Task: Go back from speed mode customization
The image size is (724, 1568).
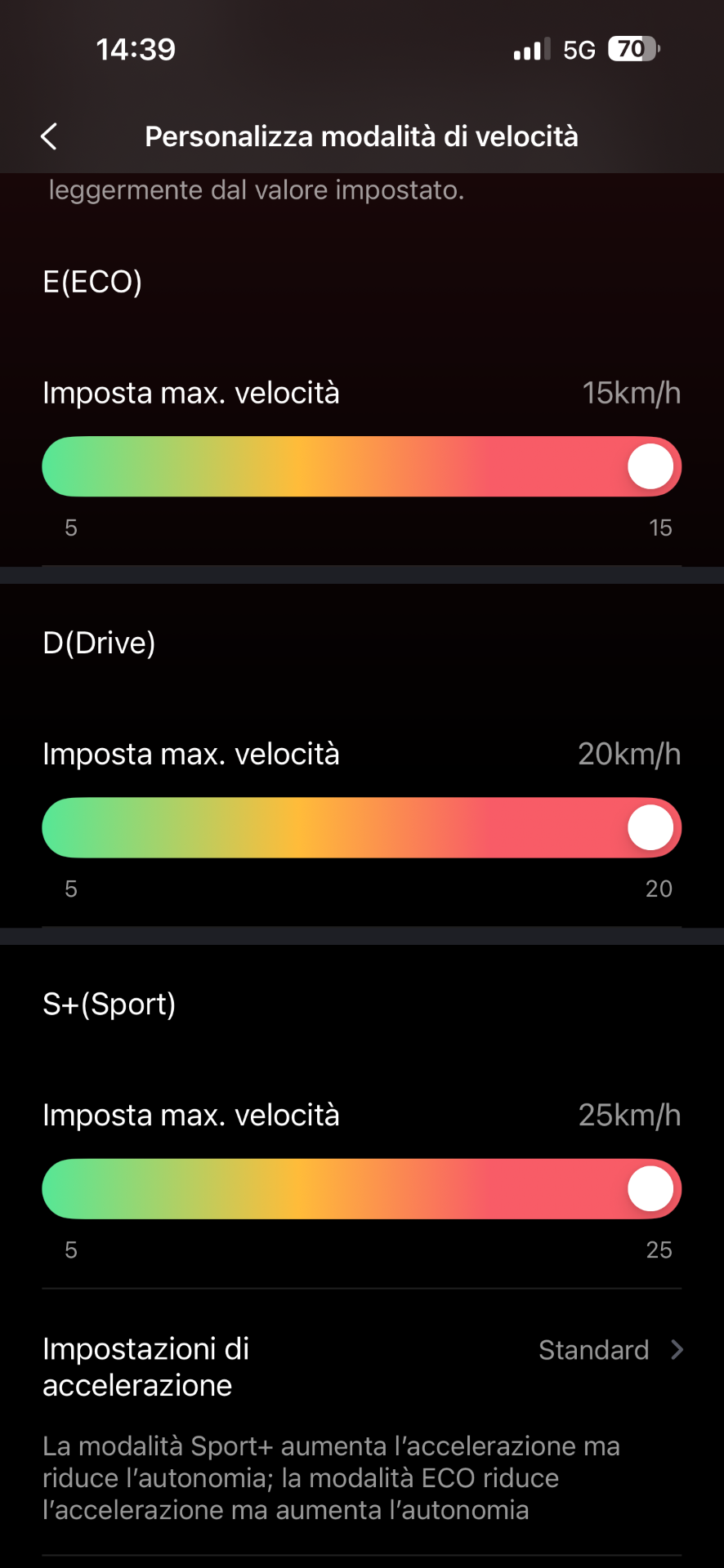Action: pos(49,136)
